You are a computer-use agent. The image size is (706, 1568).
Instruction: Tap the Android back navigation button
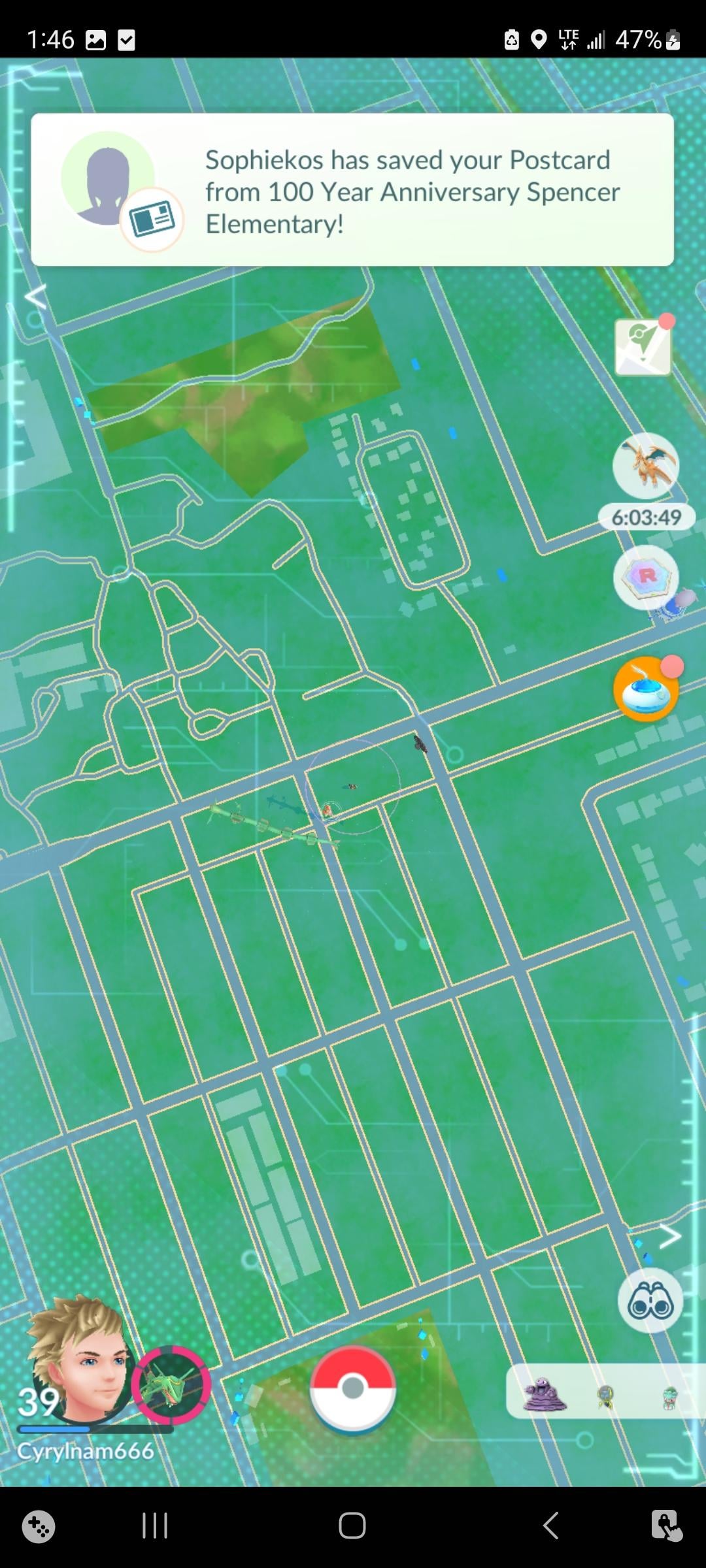click(550, 1526)
